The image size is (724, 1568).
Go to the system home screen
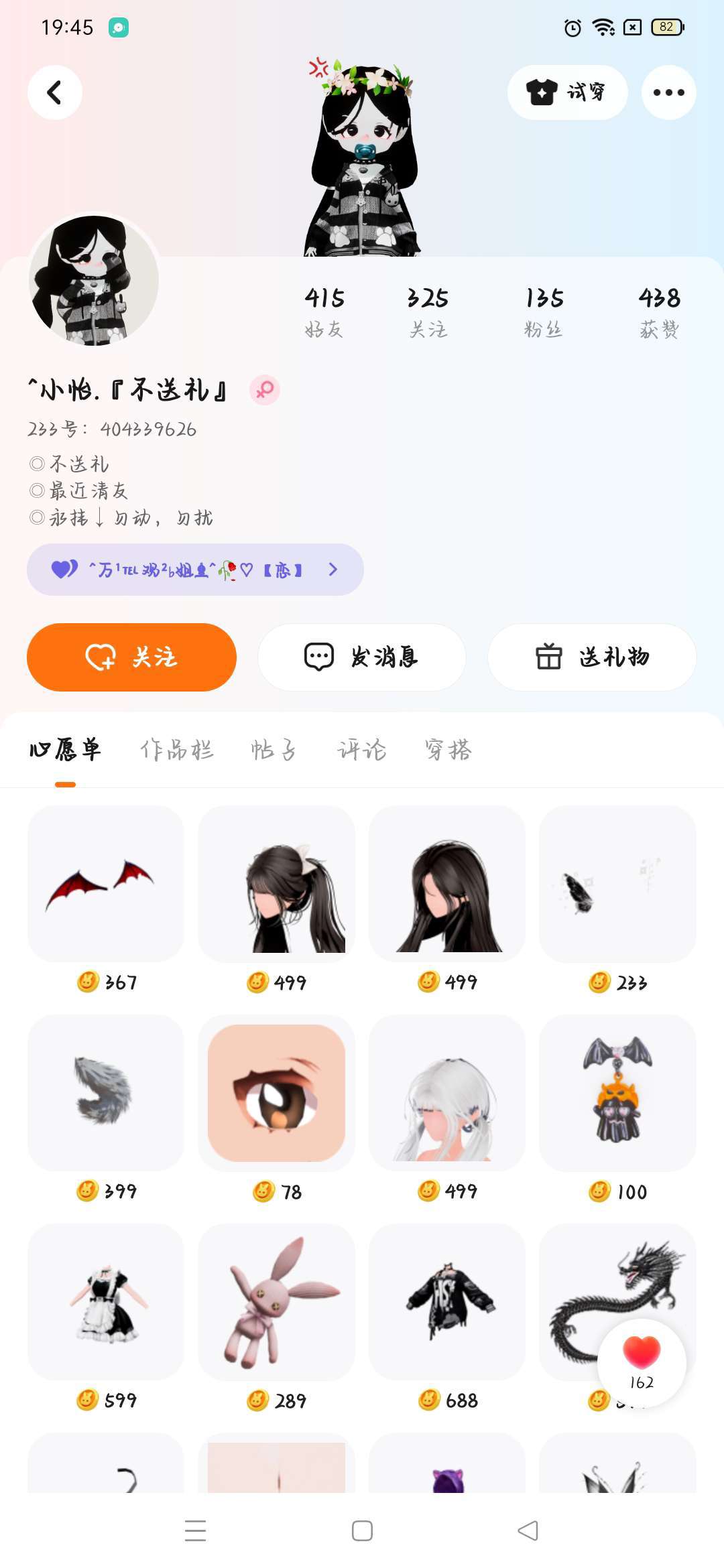362,1531
